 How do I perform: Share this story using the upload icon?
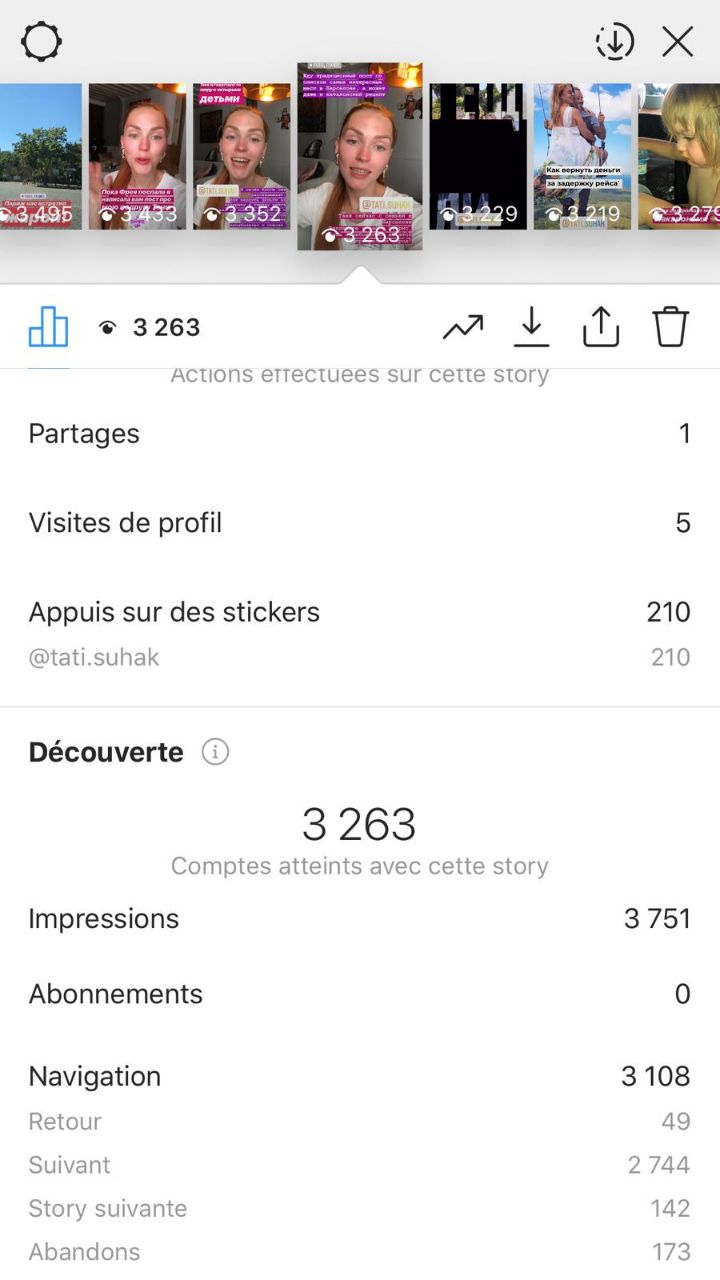601,327
